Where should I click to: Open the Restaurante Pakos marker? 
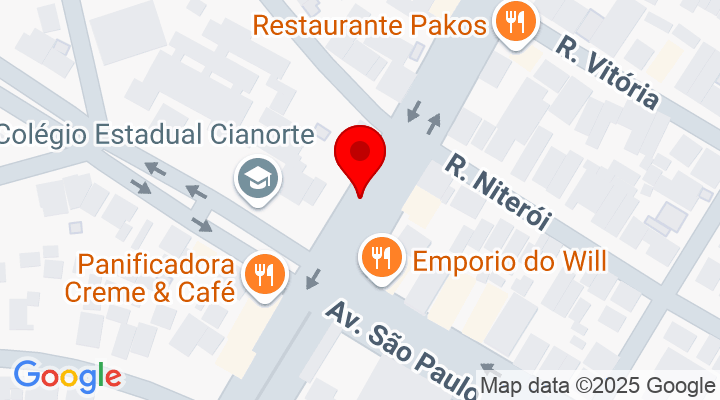516,22
